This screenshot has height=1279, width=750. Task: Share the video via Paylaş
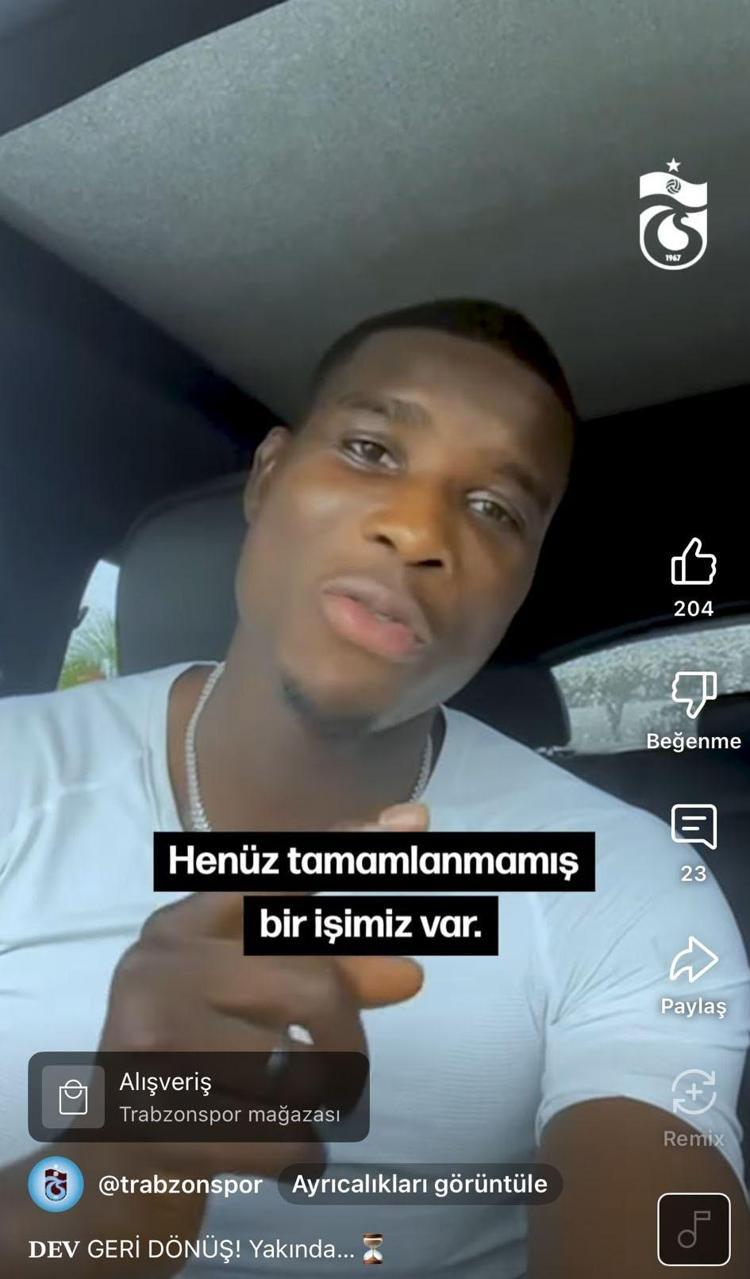point(693,961)
